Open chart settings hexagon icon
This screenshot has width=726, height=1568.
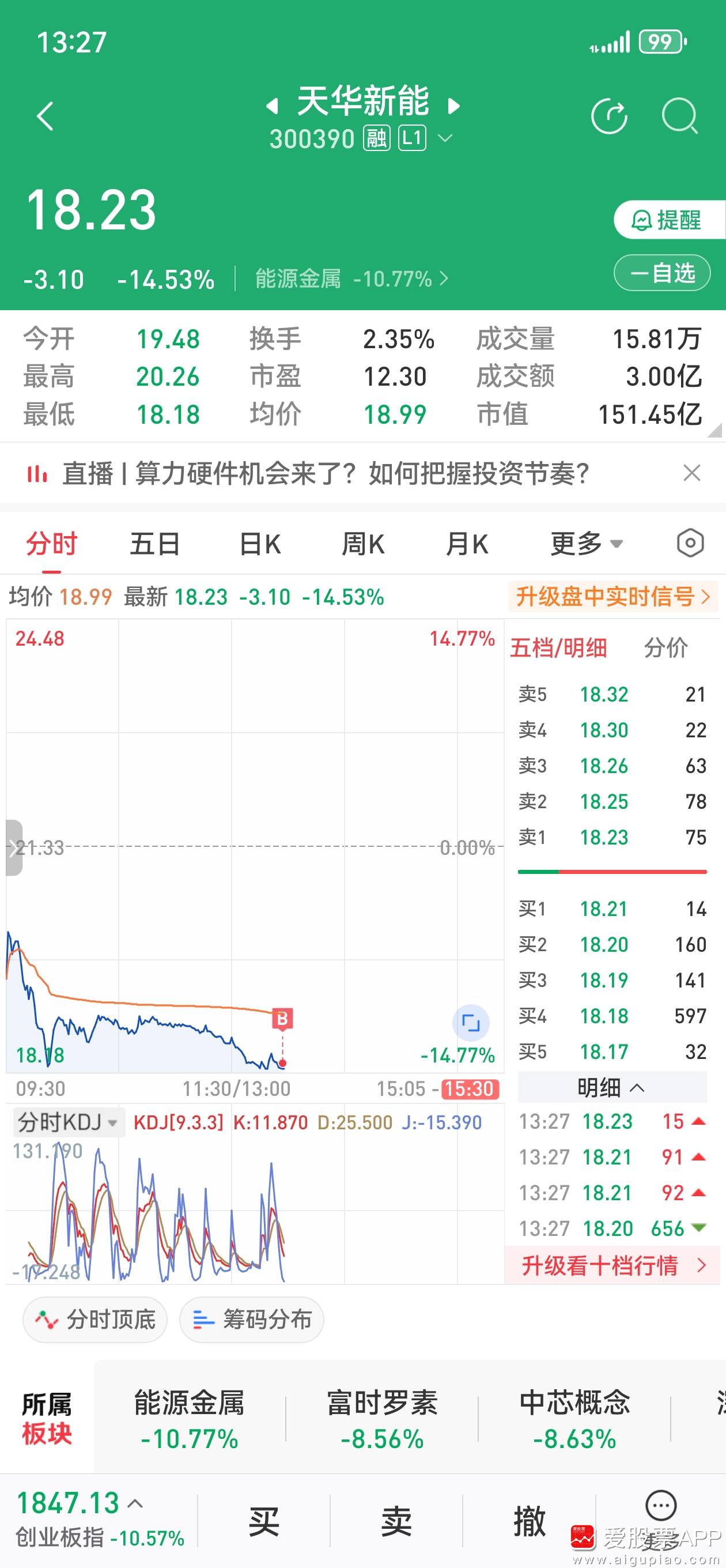coord(690,543)
